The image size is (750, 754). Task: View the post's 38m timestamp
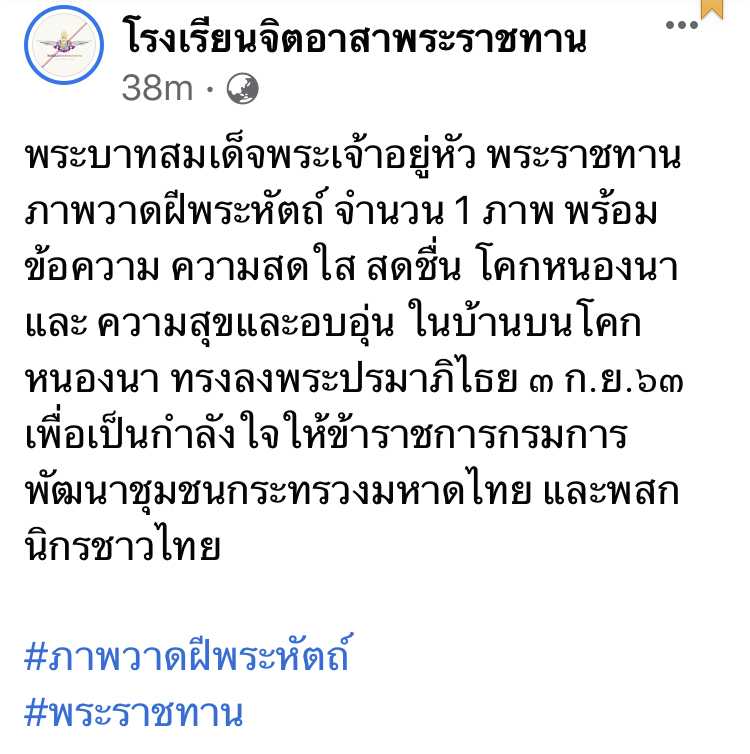click(x=157, y=89)
